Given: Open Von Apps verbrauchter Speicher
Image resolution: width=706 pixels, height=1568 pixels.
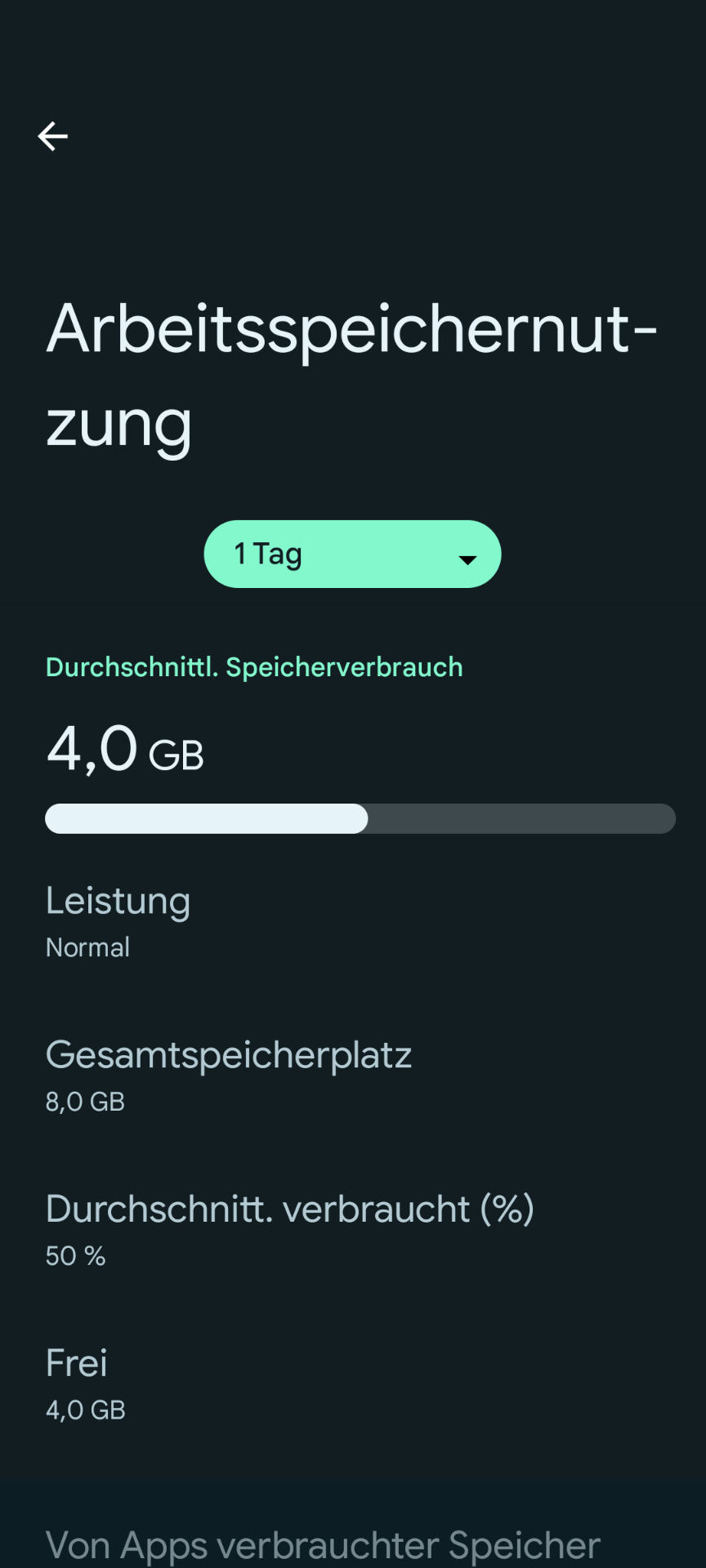Looking at the screenshot, I should [x=323, y=1544].
